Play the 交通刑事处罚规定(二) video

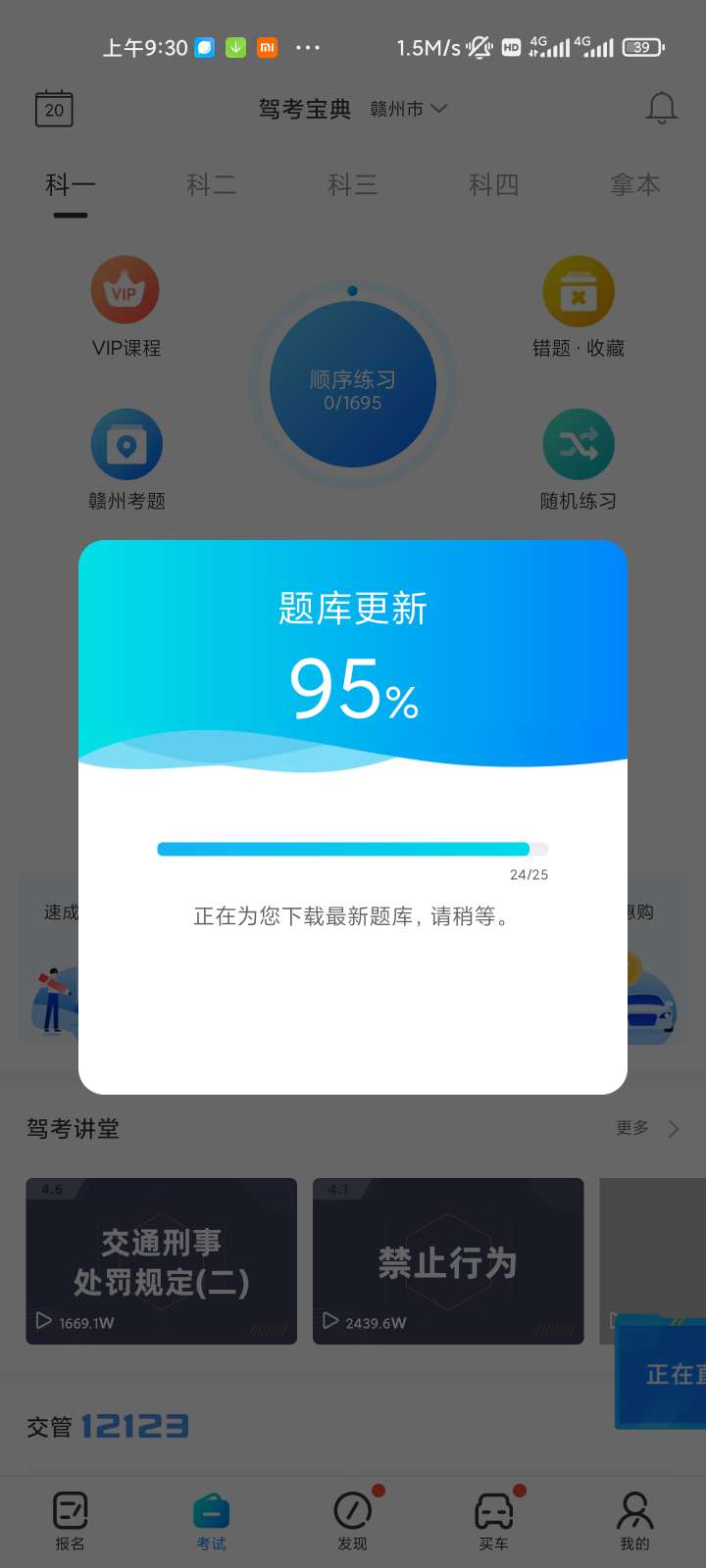161,1261
